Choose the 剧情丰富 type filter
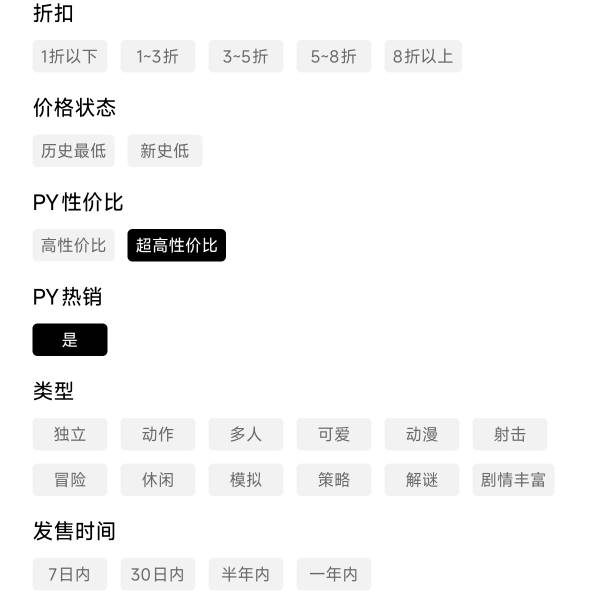This screenshot has width=610, height=610. click(514, 480)
